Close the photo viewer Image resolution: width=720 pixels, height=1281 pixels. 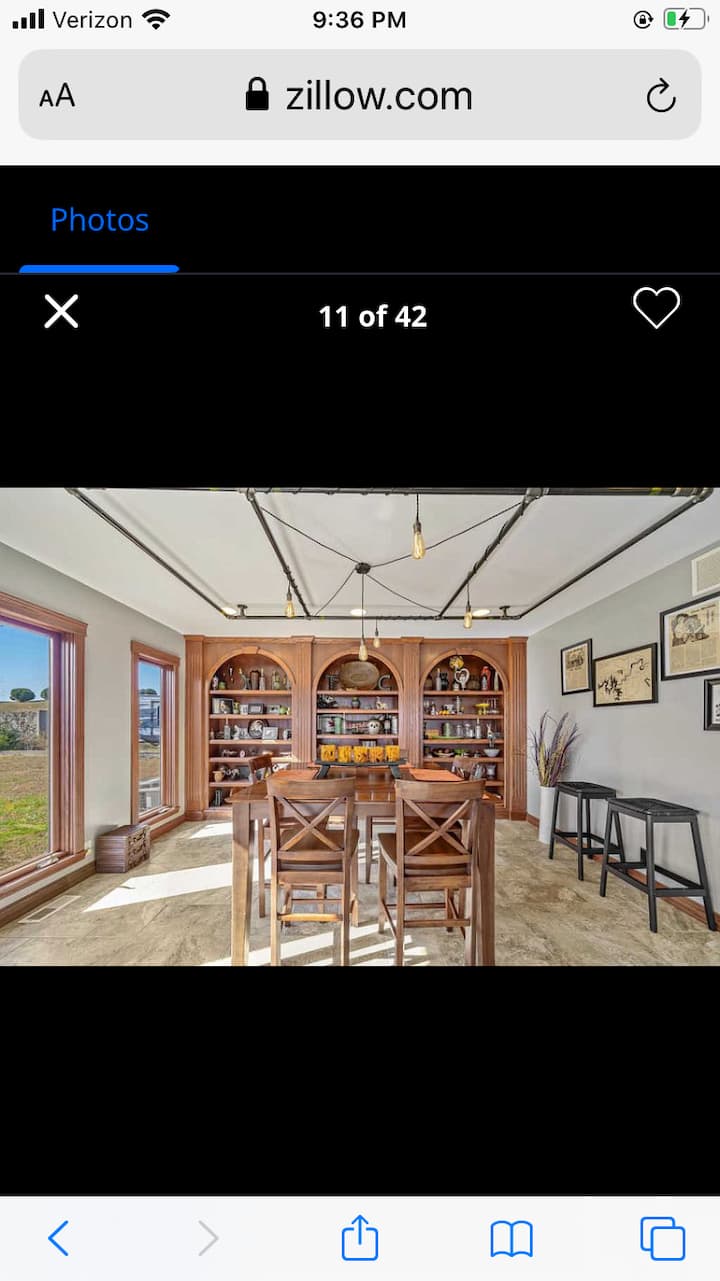tap(61, 312)
